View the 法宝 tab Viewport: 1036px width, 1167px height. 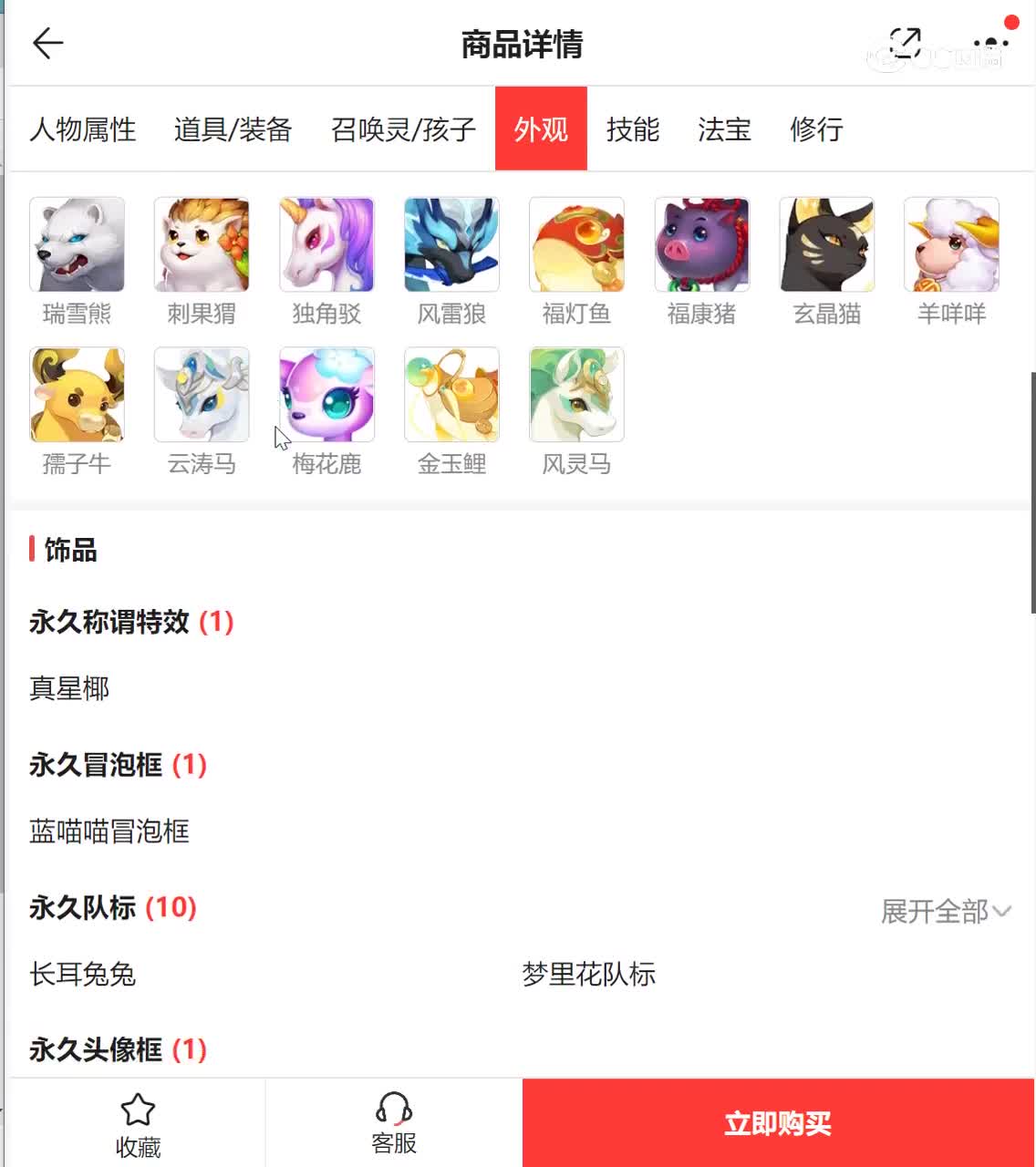724,129
